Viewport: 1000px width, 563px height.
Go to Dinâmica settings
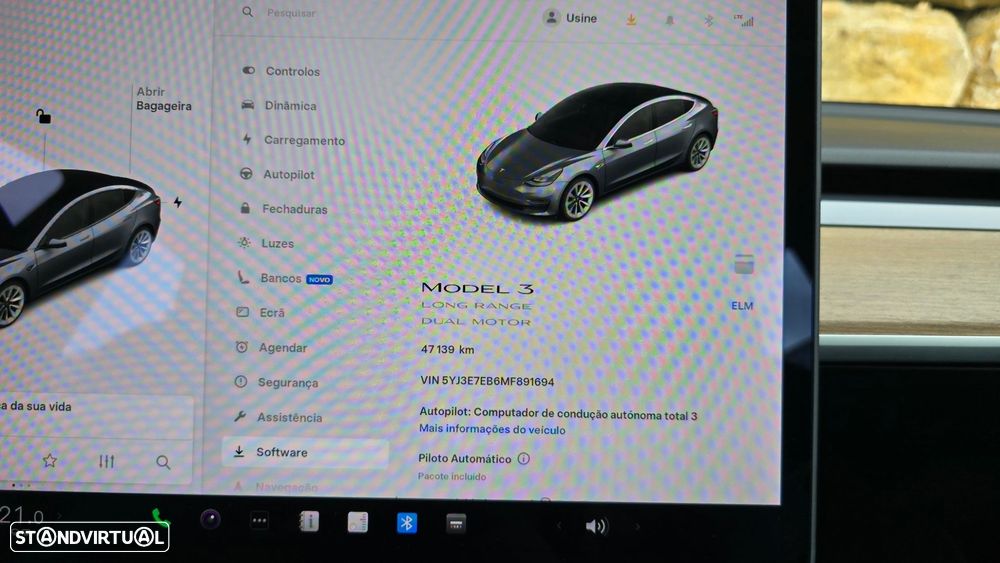290,105
